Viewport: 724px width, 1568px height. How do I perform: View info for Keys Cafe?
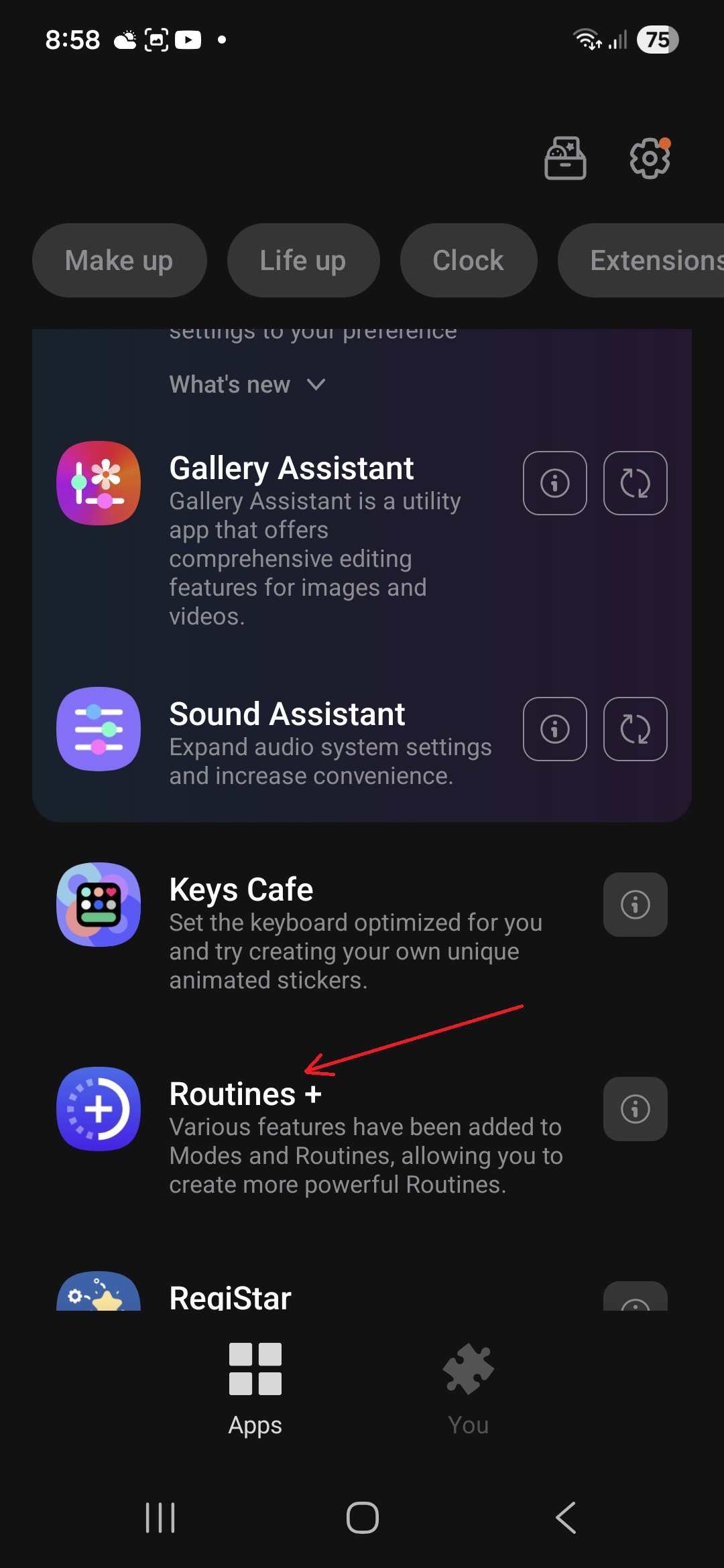click(x=635, y=905)
